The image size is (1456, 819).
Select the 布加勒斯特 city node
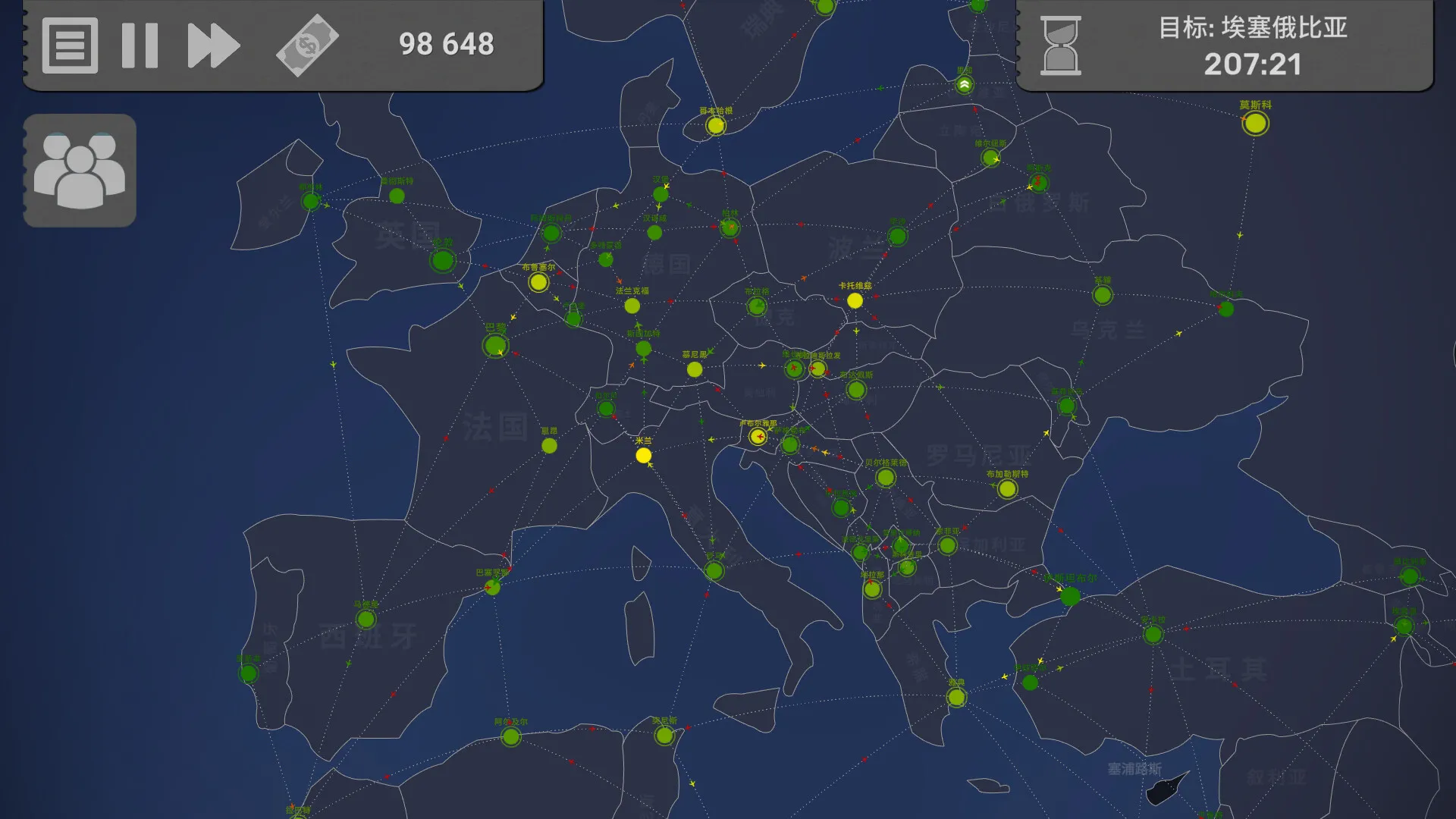click(1007, 489)
